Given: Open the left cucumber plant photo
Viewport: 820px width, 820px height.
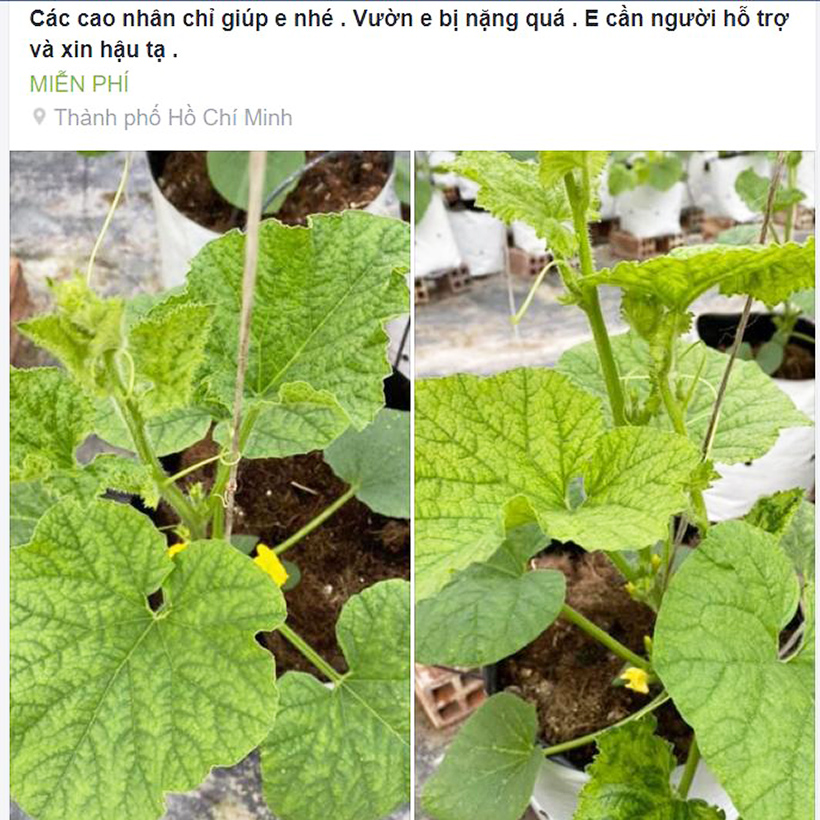Looking at the screenshot, I should [210, 485].
